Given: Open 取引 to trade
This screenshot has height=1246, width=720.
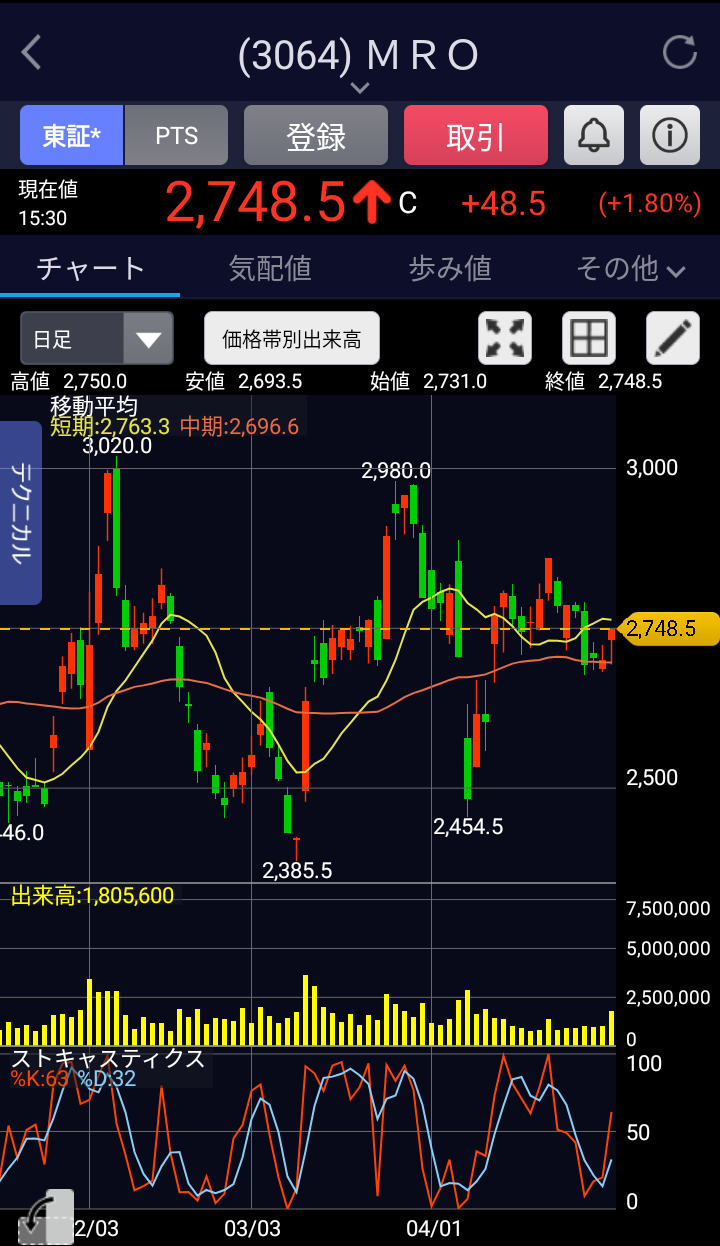Looking at the screenshot, I should [476, 136].
